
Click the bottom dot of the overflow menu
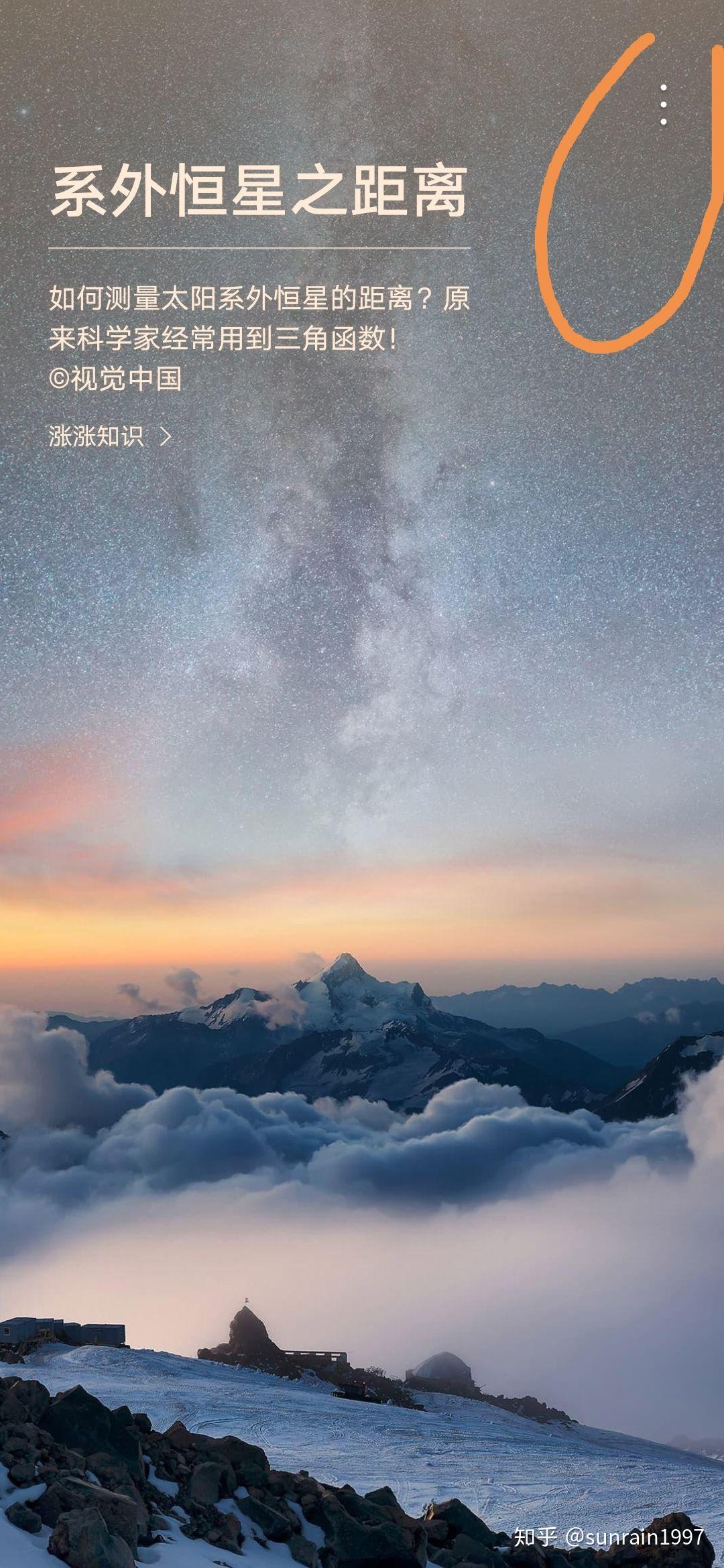pos(664,121)
